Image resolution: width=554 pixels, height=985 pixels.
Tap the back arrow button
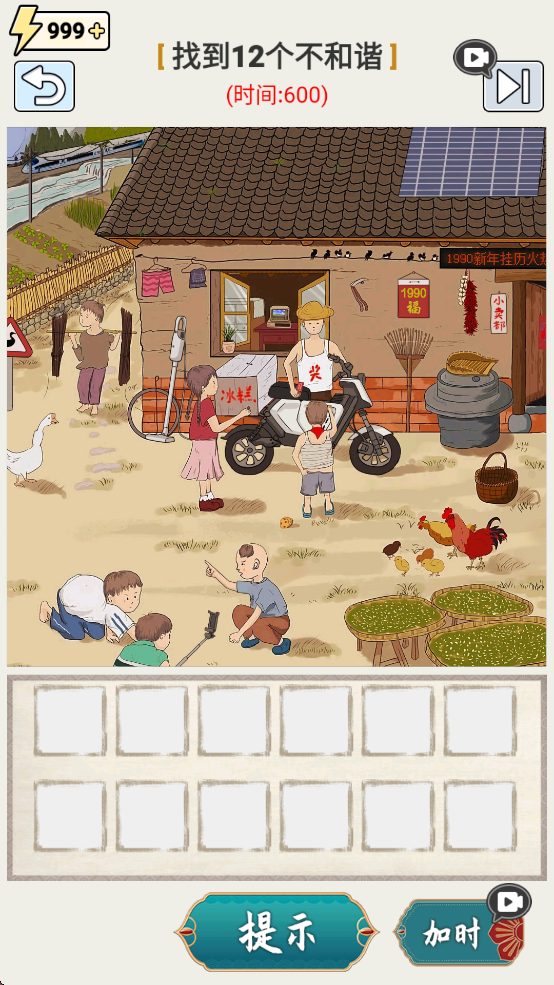pos(45,86)
